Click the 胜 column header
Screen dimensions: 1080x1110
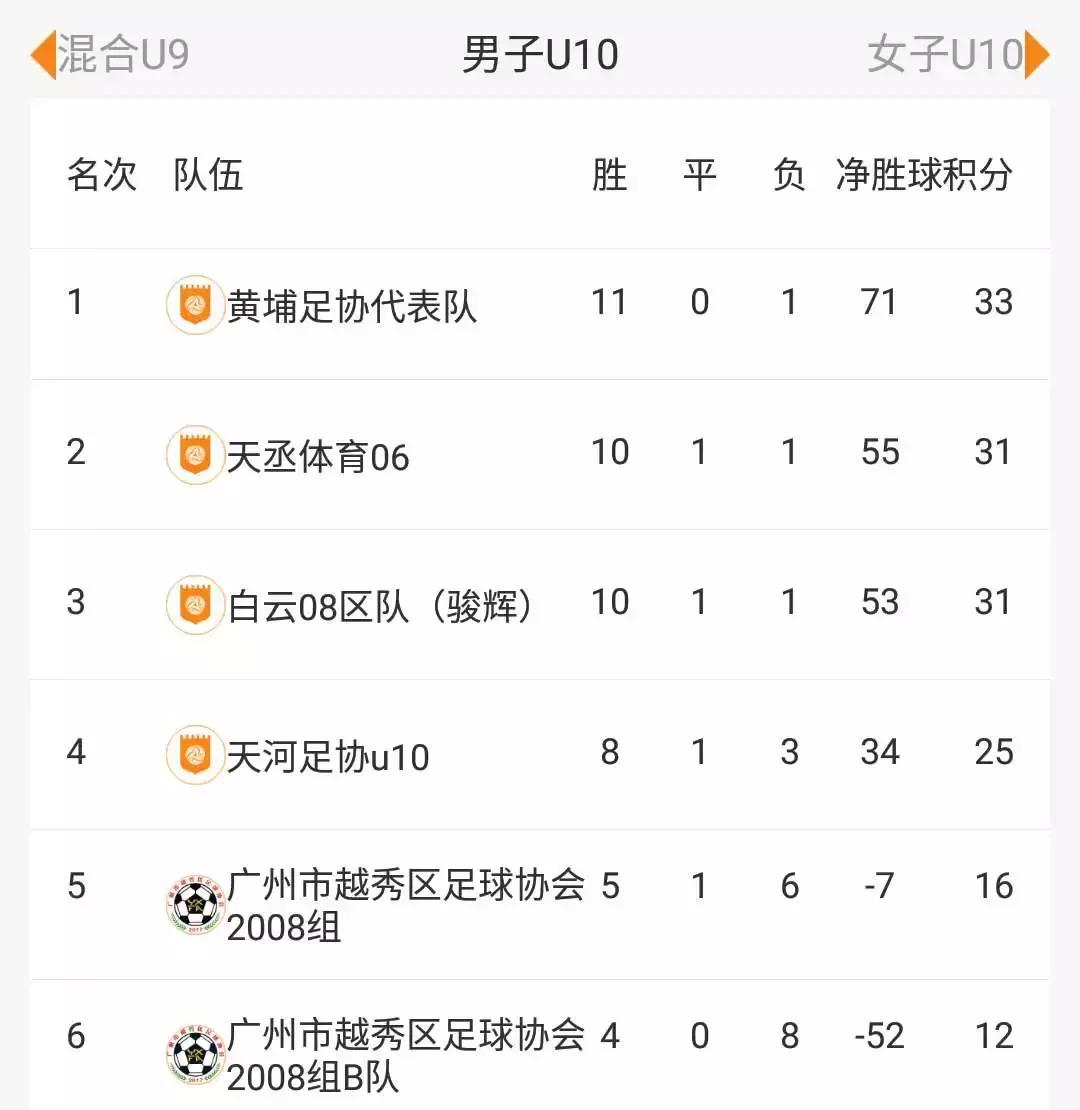(x=610, y=173)
